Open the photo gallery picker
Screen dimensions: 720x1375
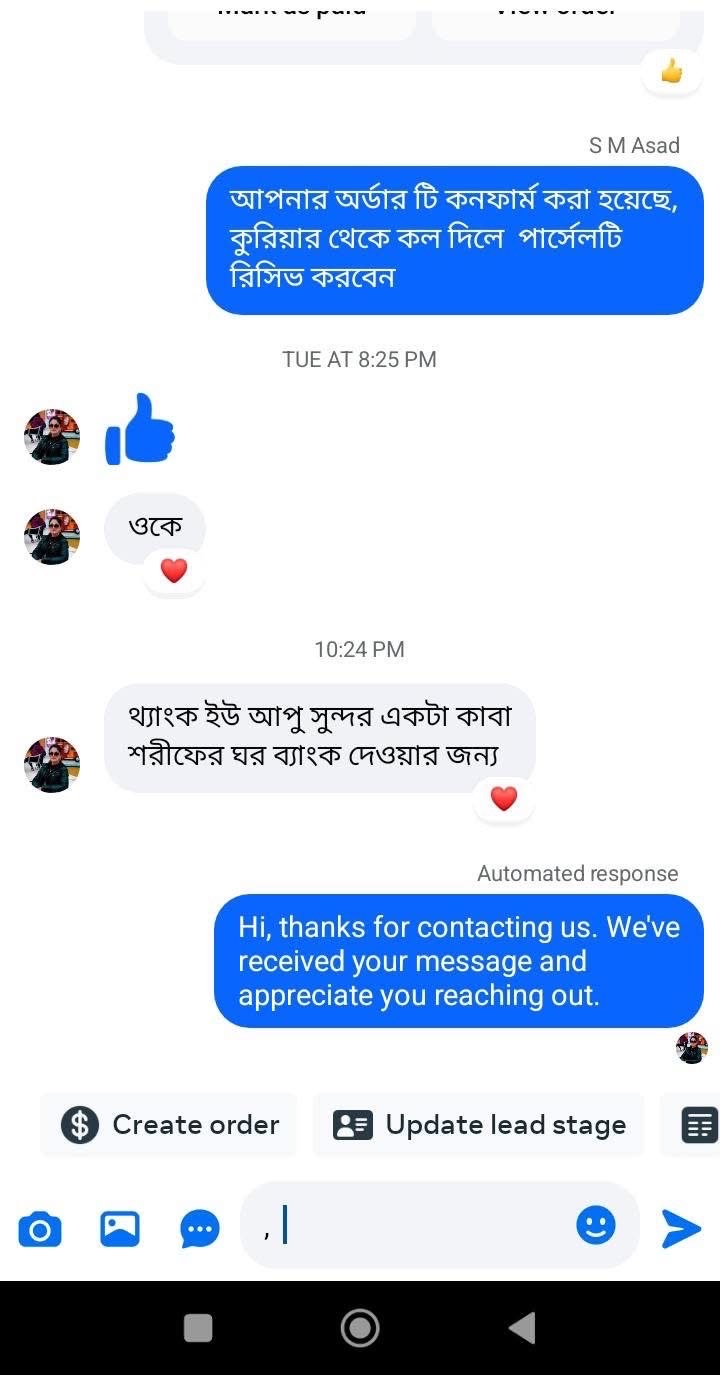click(119, 1228)
